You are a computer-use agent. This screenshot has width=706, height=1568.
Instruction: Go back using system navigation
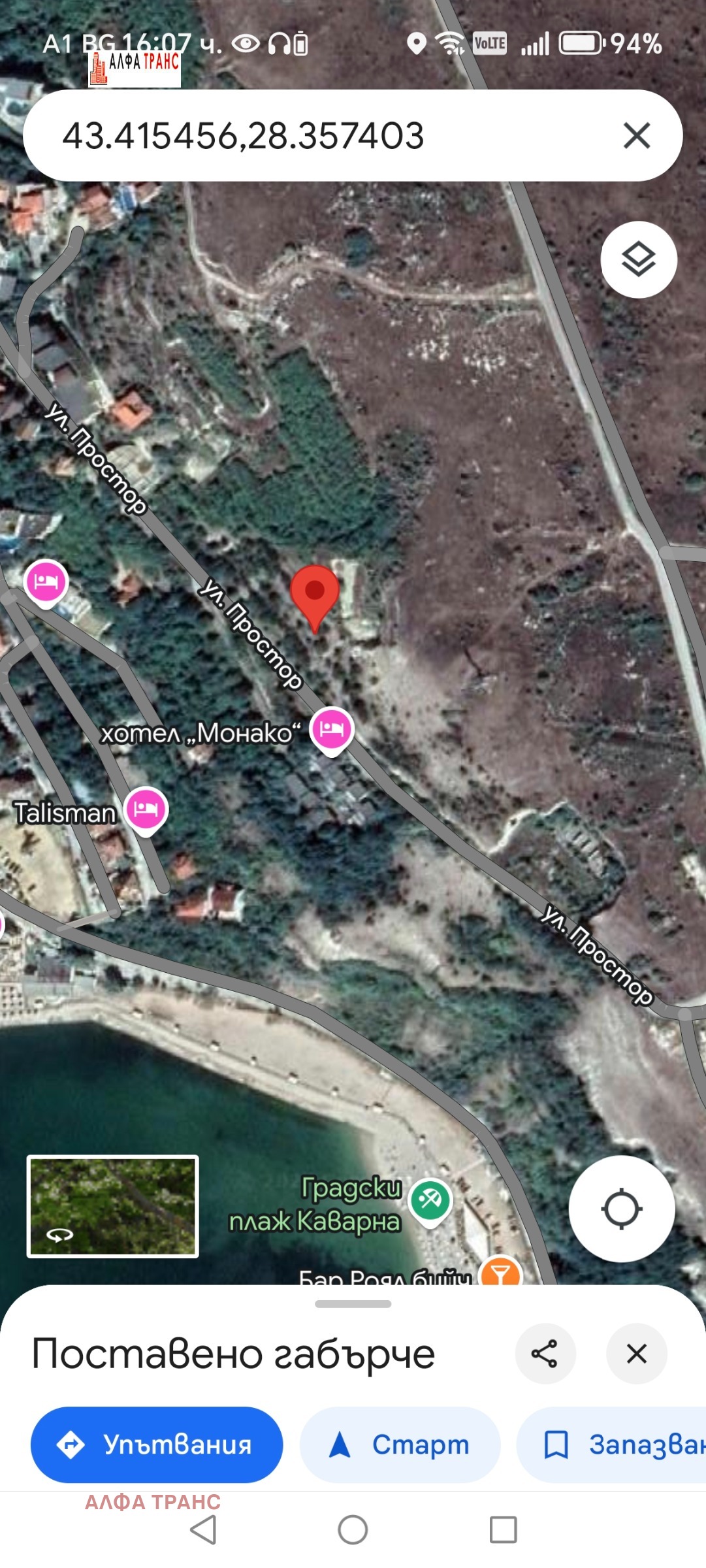[x=203, y=1529]
